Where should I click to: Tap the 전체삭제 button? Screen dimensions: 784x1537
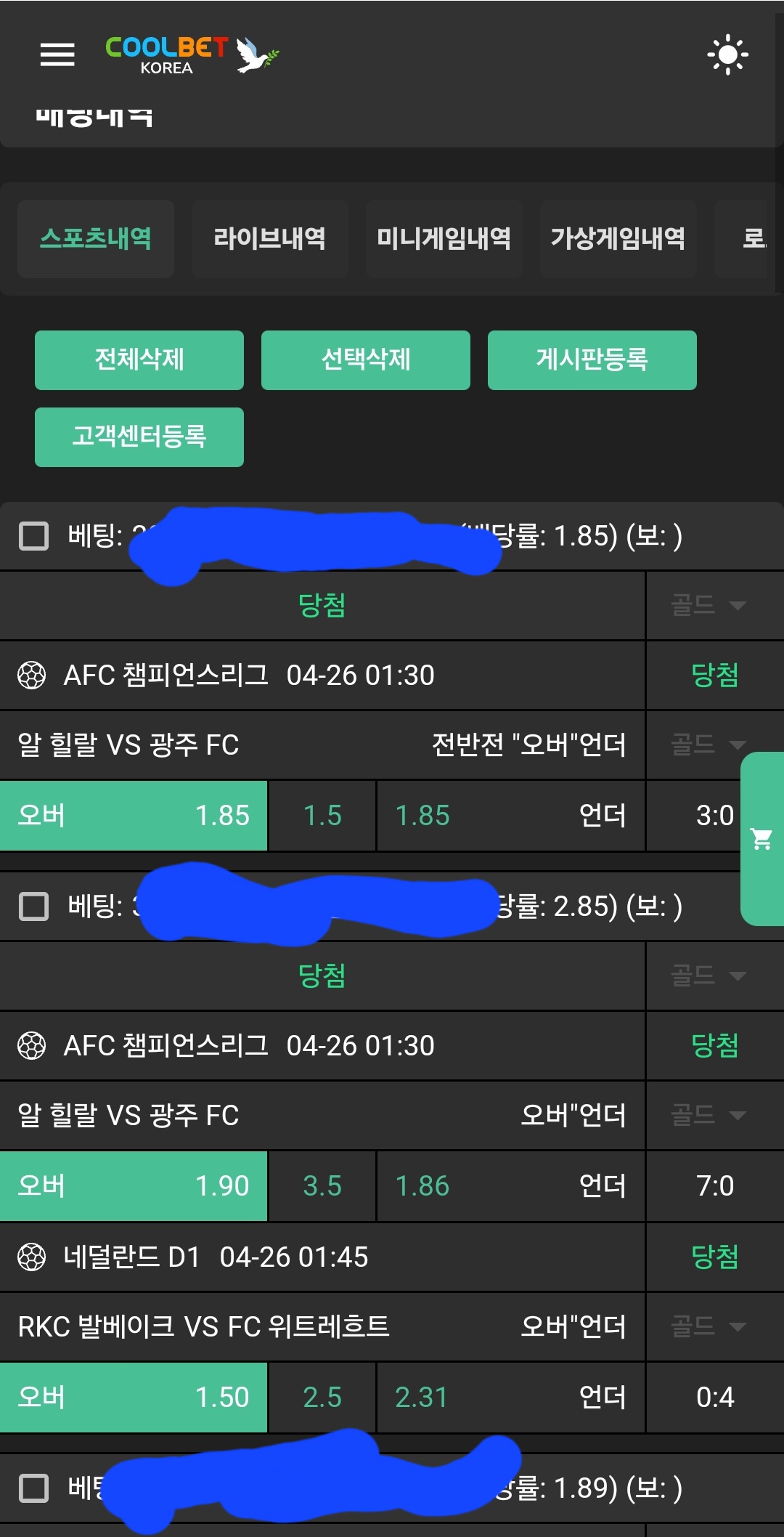(x=139, y=360)
